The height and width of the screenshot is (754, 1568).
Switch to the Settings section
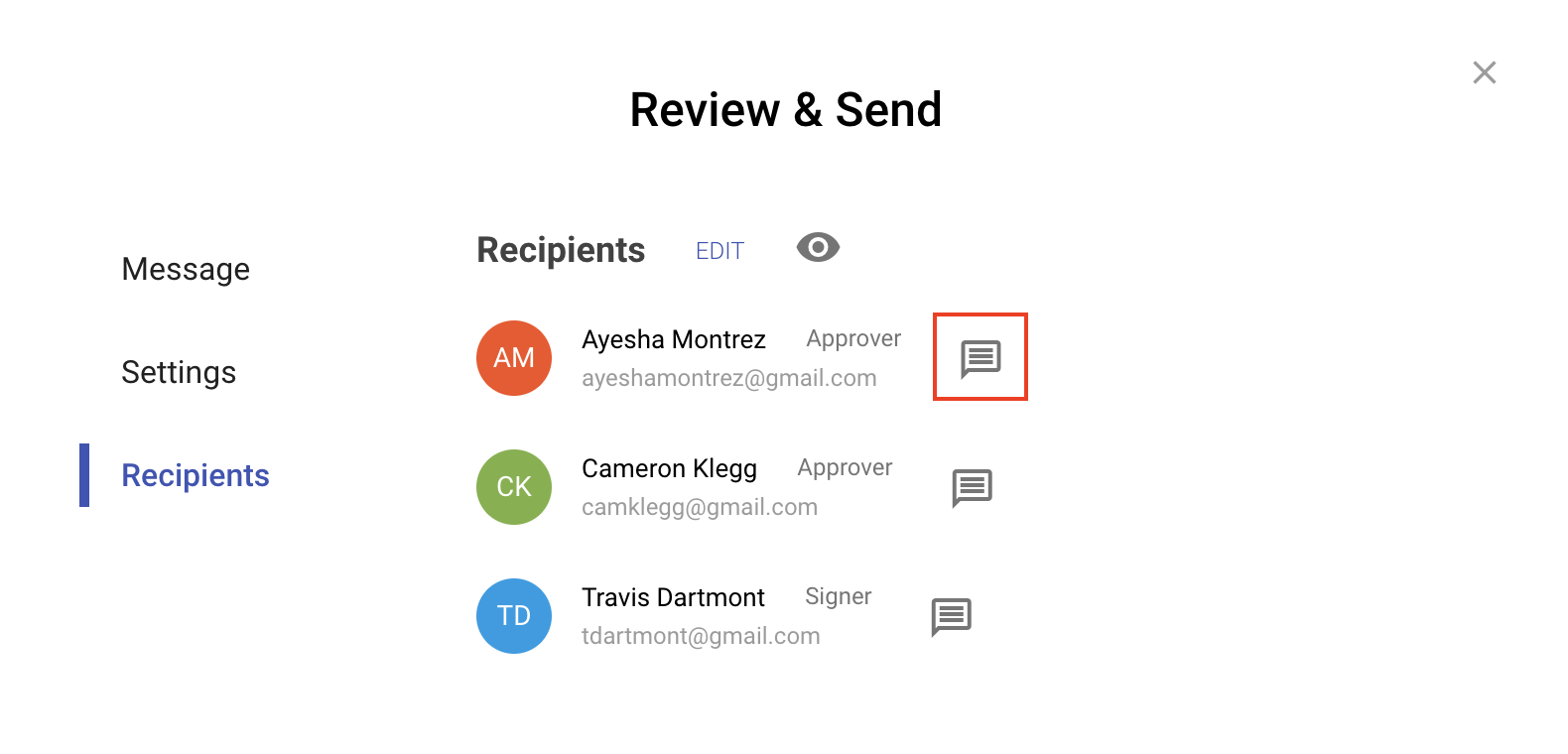pos(179,372)
